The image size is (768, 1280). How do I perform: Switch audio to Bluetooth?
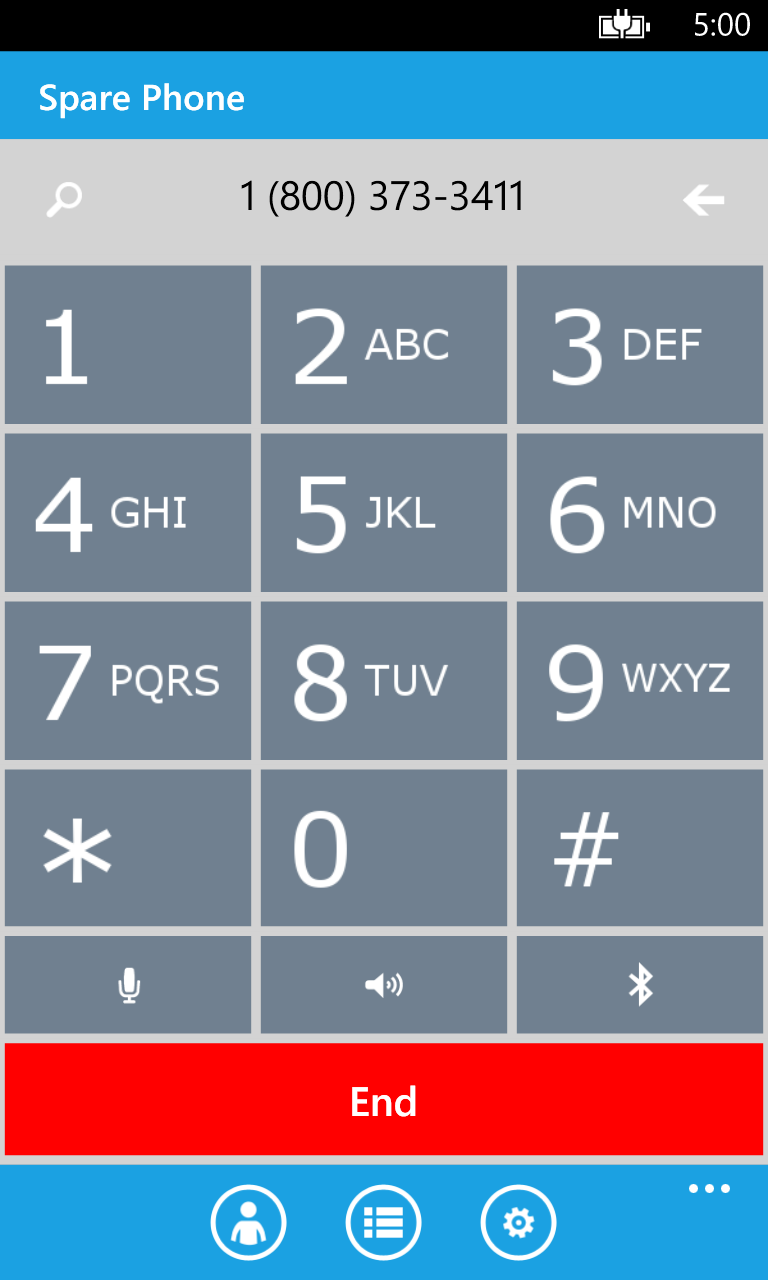[x=639, y=984]
